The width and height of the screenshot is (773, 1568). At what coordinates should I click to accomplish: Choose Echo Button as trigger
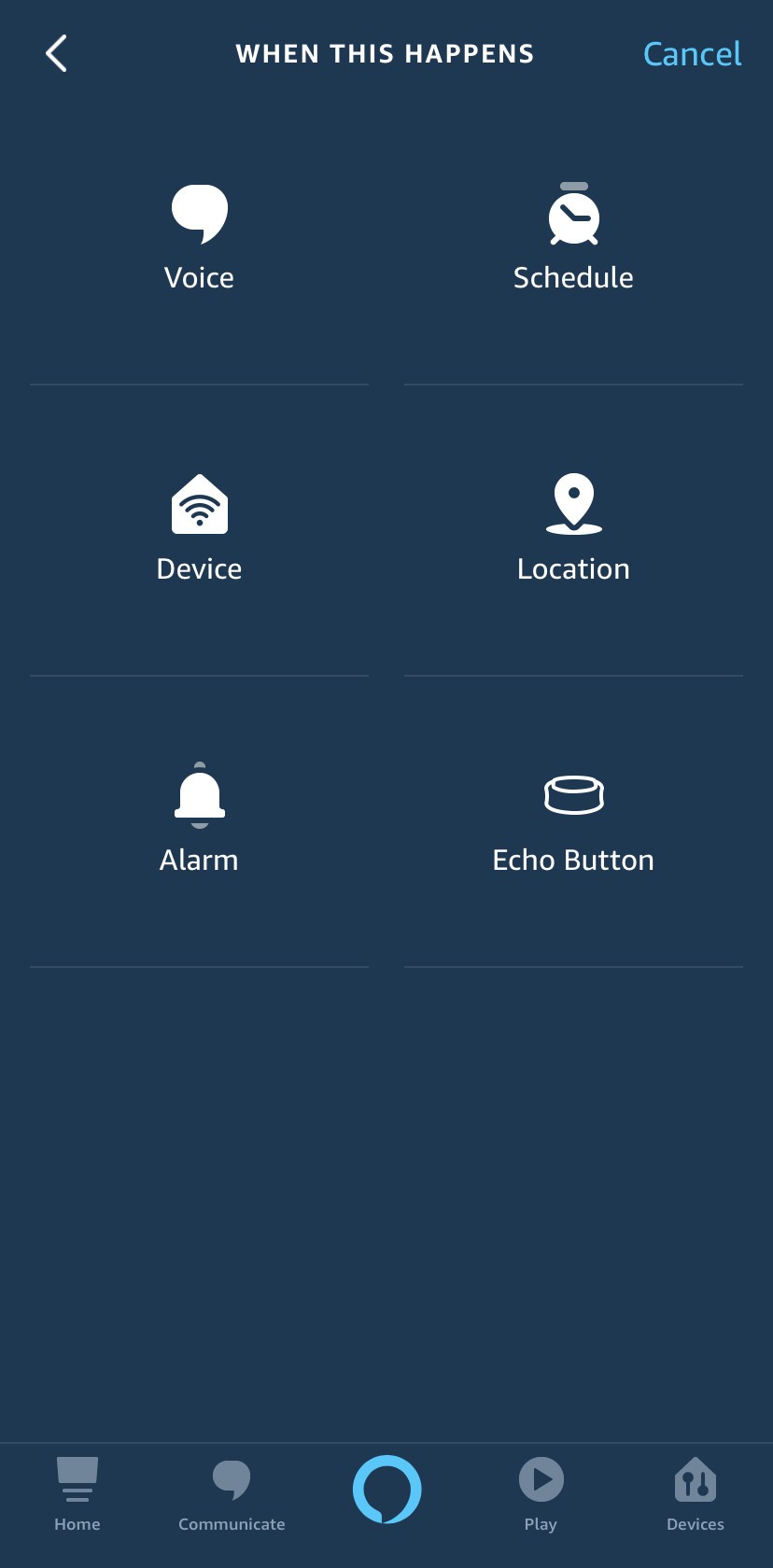(x=573, y=819)
